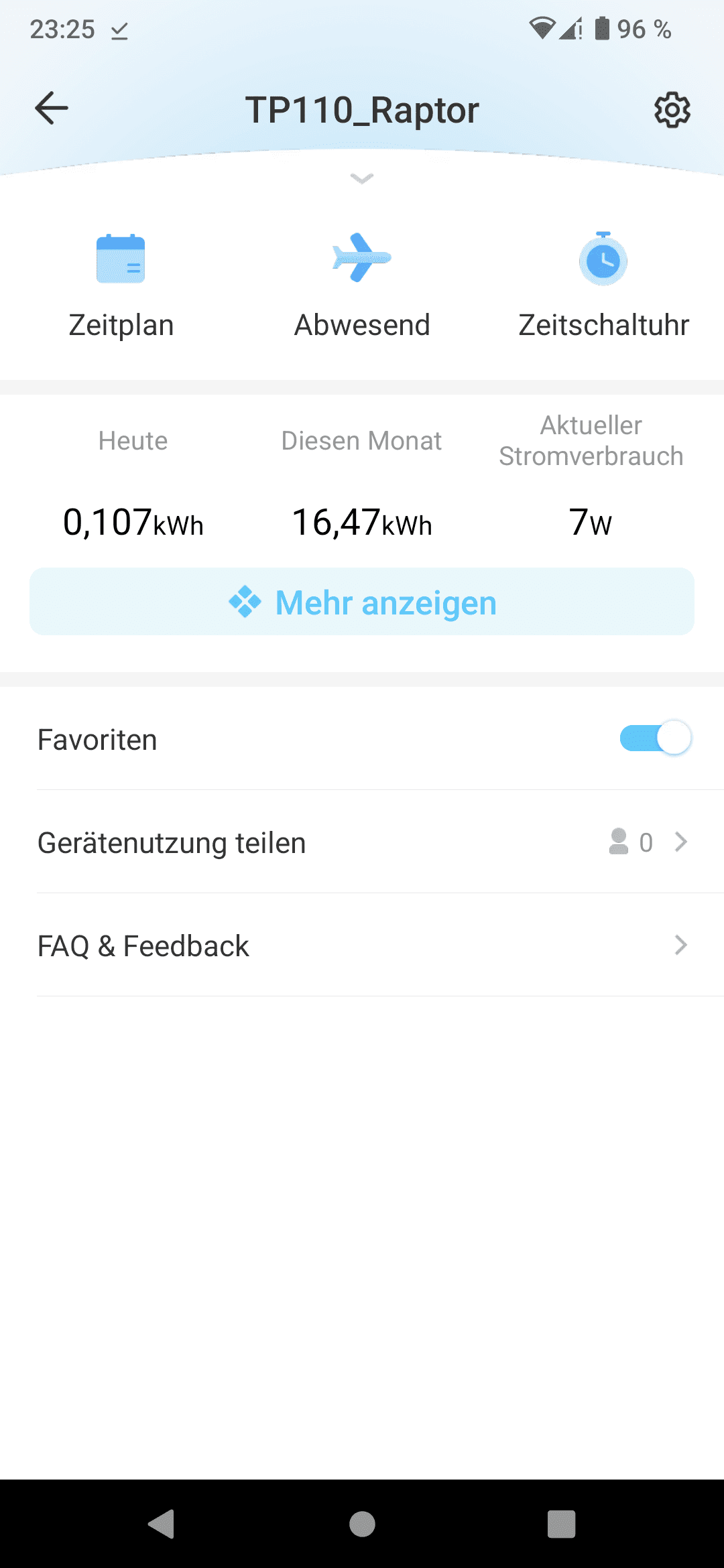Open the Zeitplan schedule
The height and width of the screenshot is (1568, 724).
(121, 287)
